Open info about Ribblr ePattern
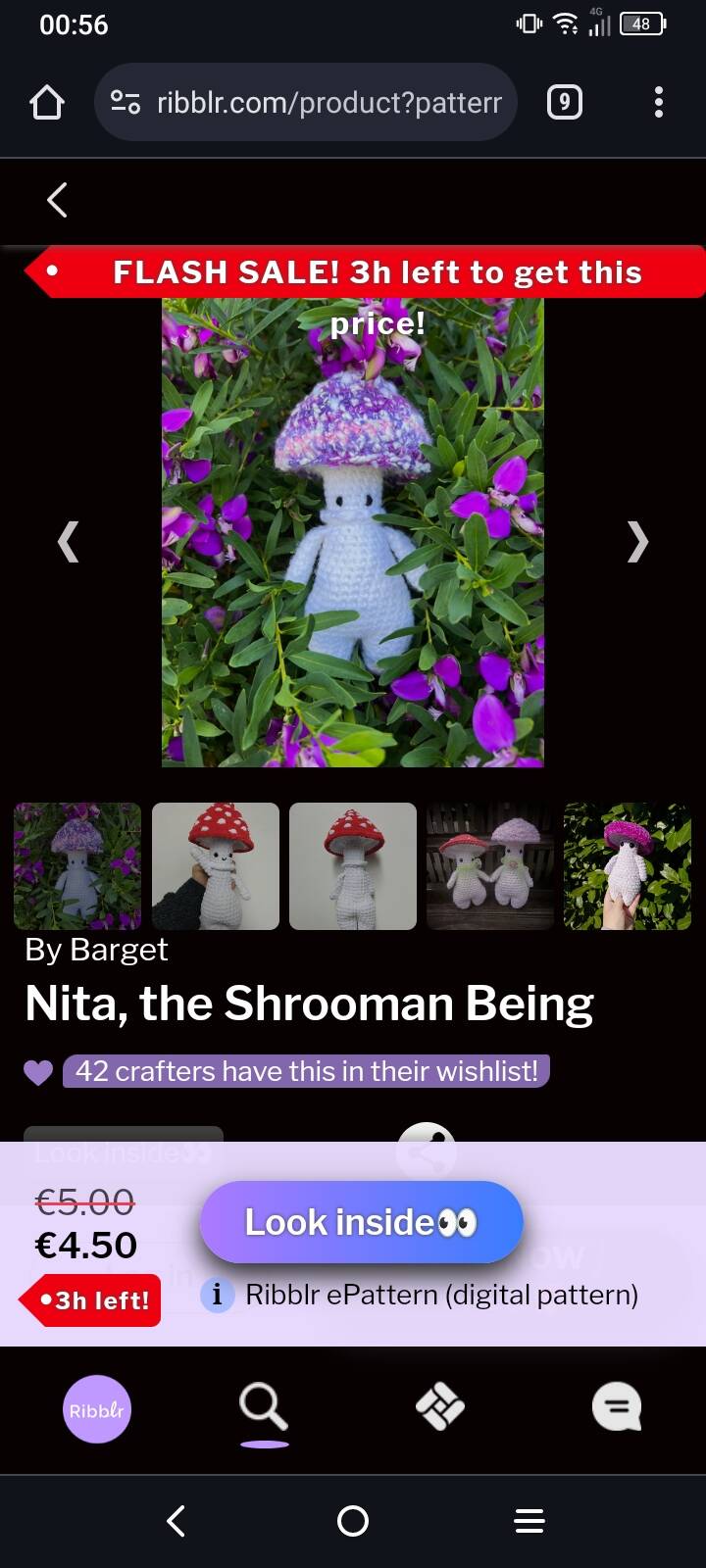706x1568 pixels. [217, 1295]
